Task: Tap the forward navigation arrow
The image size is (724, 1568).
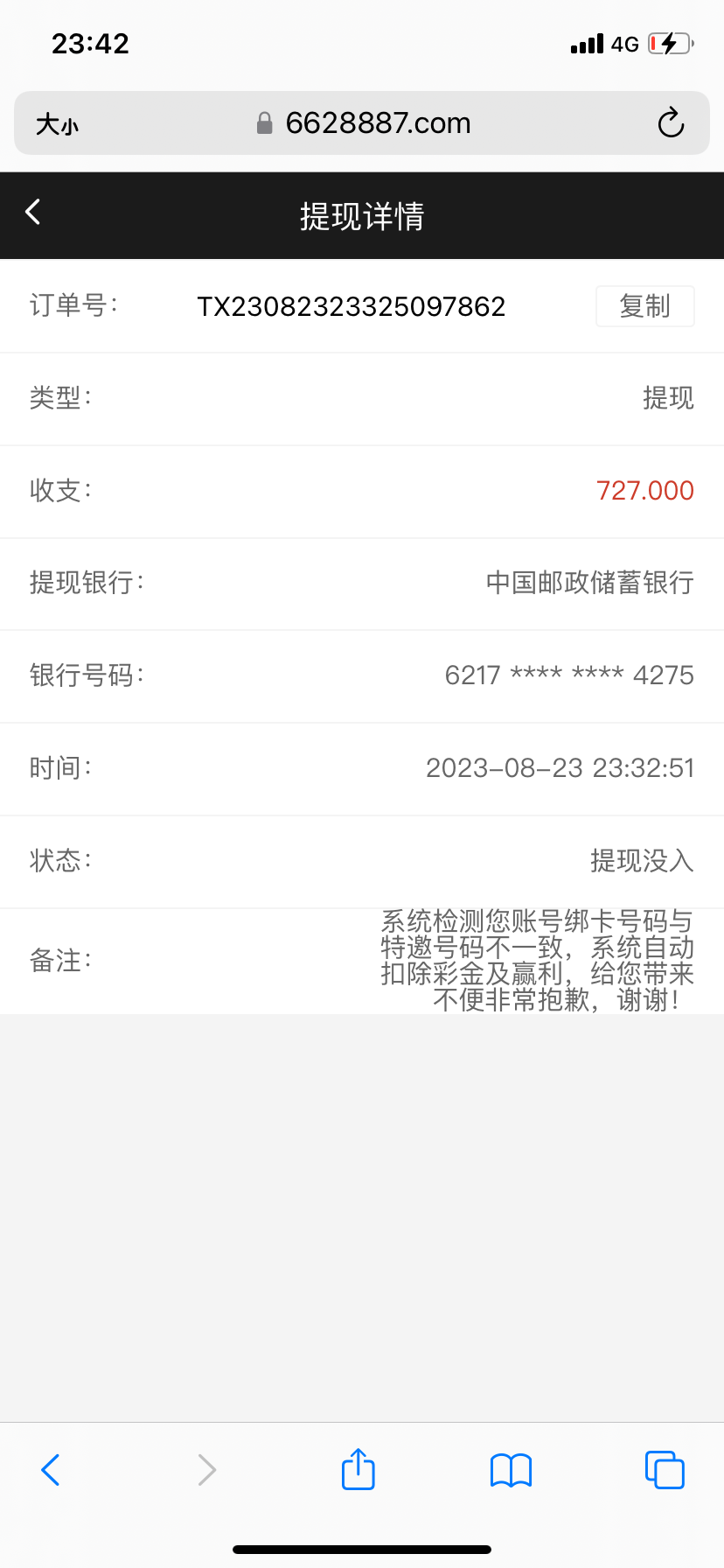Action: pyautogui.click(x=204, y=1469)
